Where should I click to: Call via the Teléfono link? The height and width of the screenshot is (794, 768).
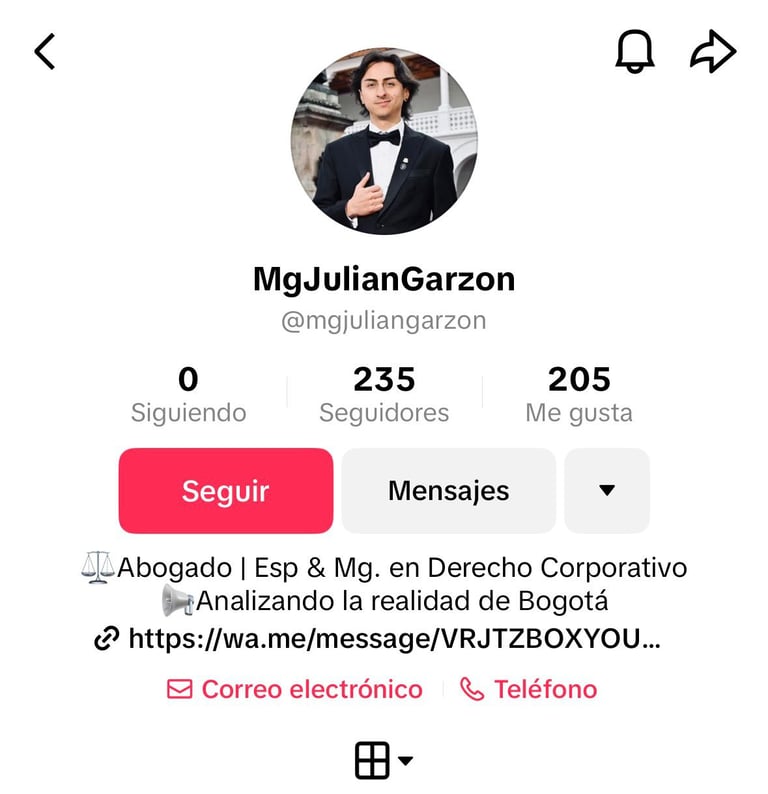tap(528, 689)
